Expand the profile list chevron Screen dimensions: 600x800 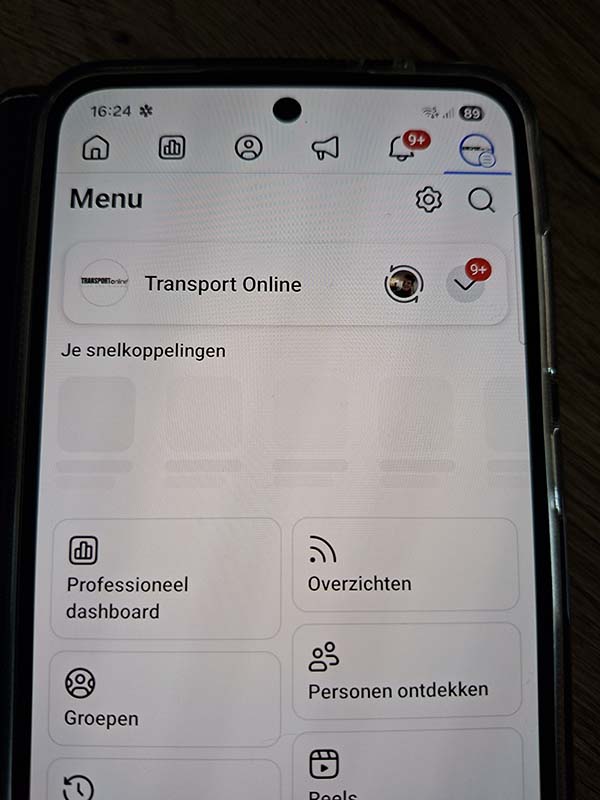coord(463,285)
